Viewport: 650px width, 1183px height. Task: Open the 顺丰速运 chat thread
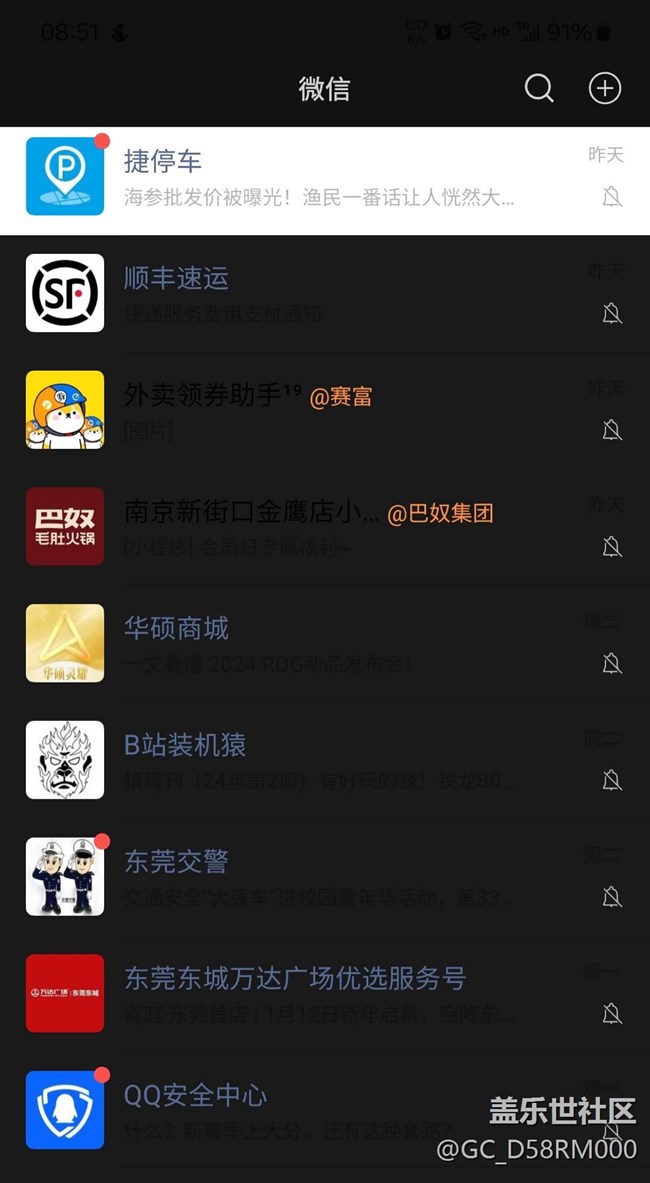click(x=320, y=294)
